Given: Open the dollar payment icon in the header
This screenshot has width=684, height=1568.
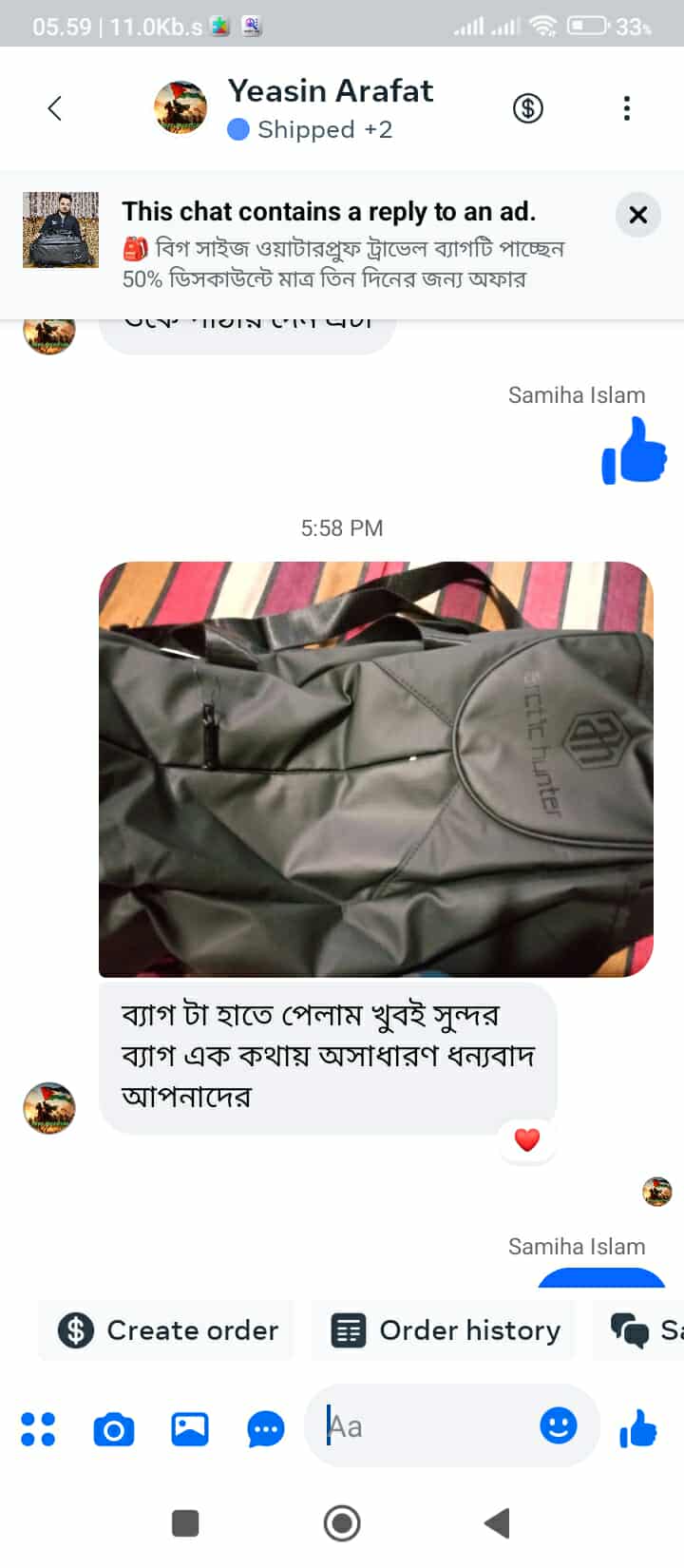Looking at the screenshot, I should pos(528,108).
